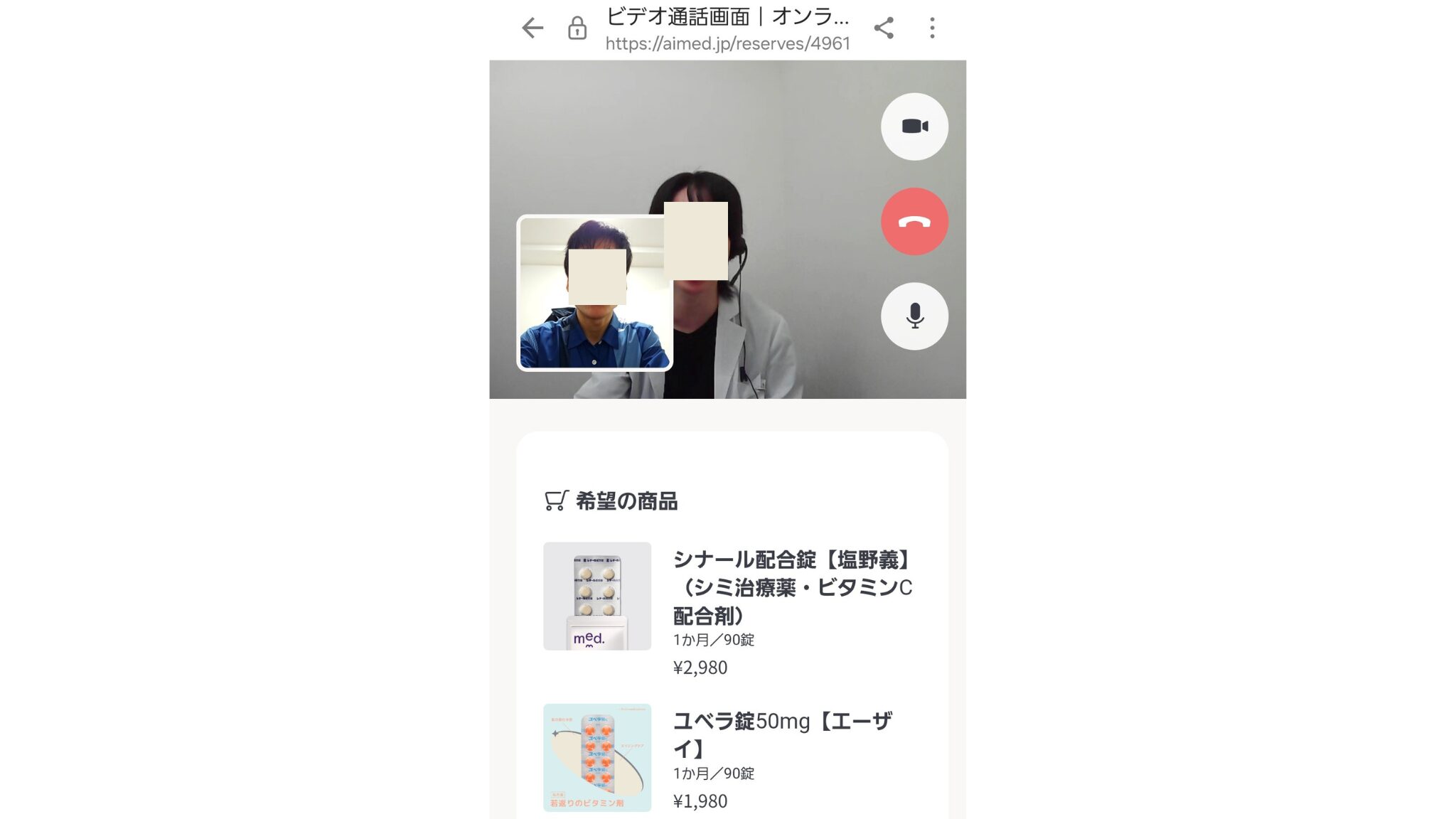
Task: Open the browser overflow menu
Action: [932, 28]
